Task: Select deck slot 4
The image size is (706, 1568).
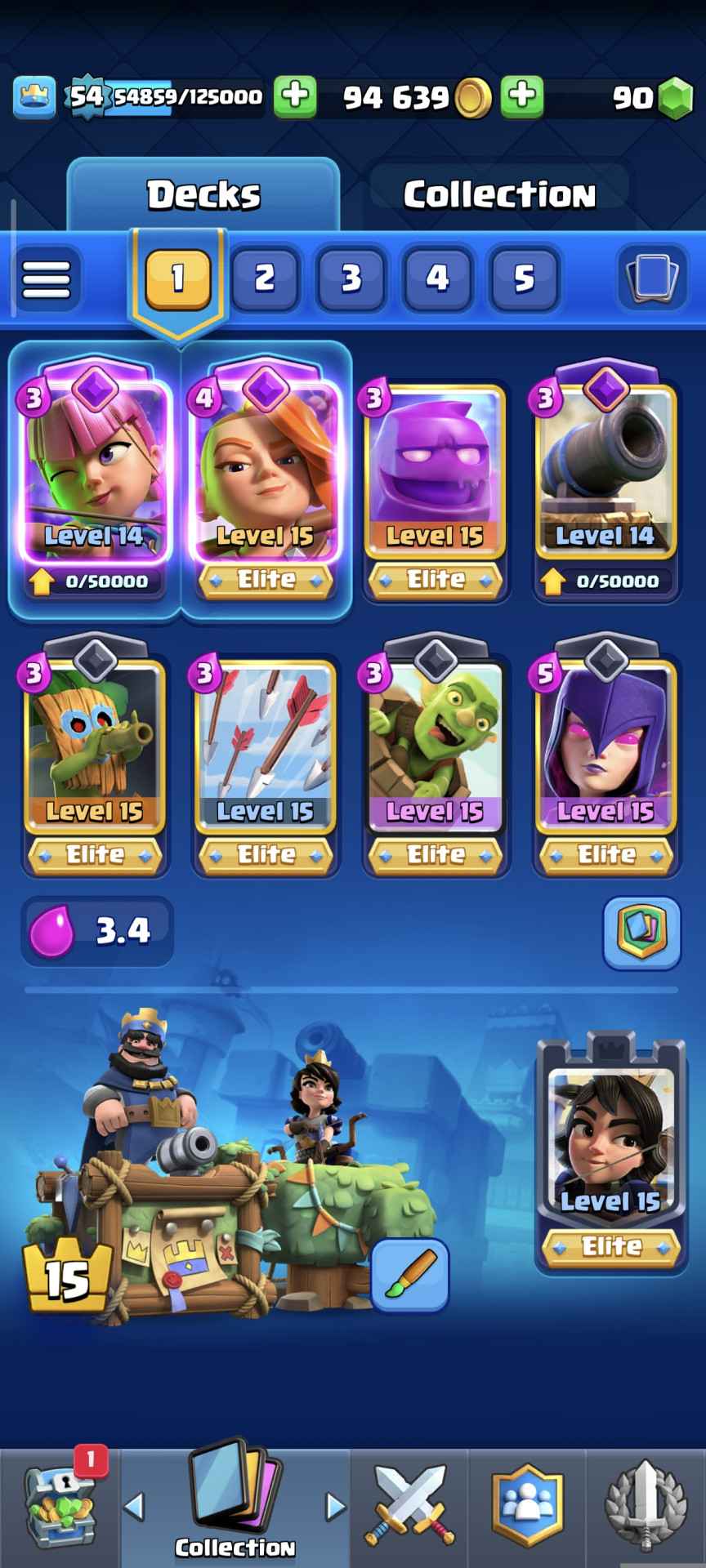Action: pos(437,279)
